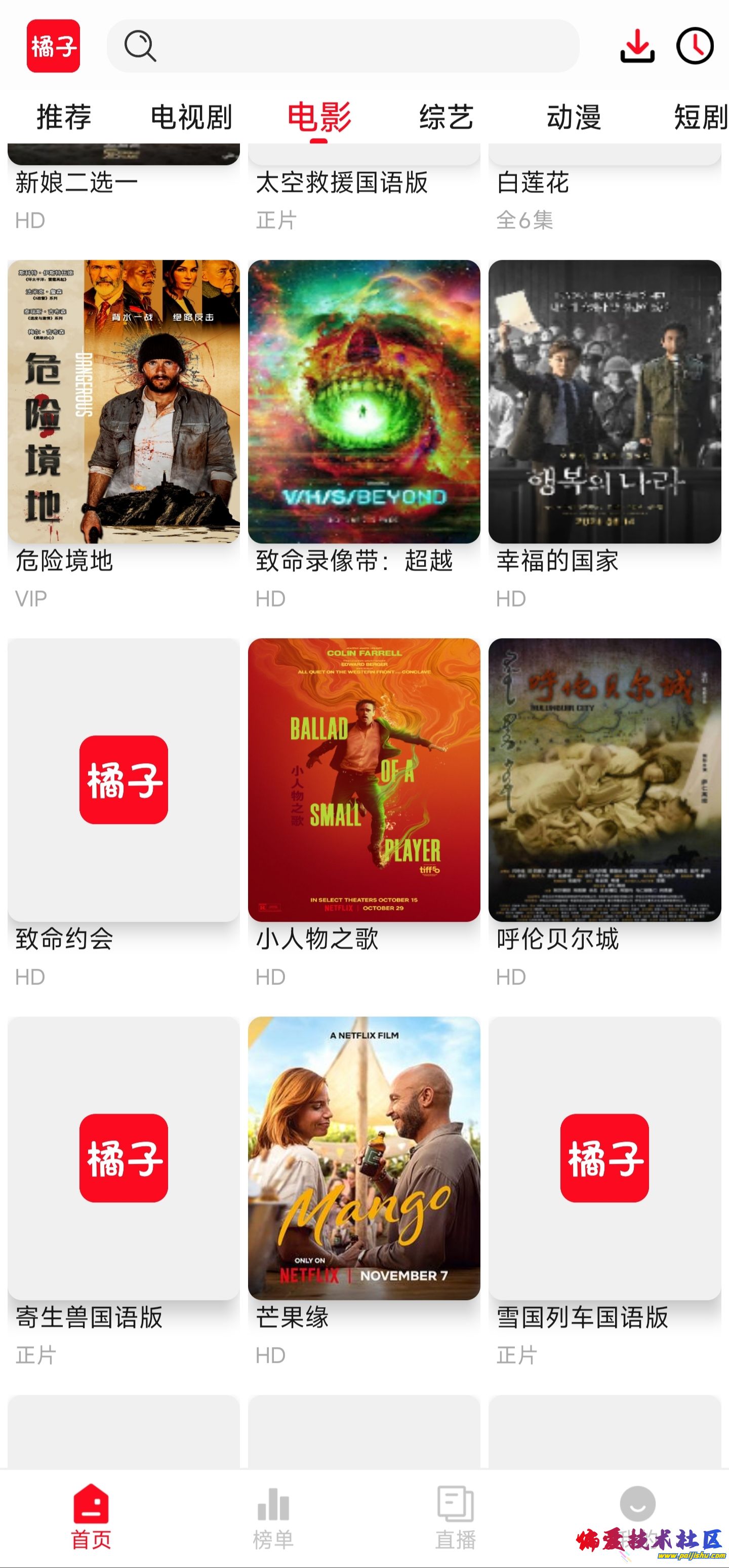729x1568 pixels.
Task: Switch to the 电视剧 tab
Action: 191,117
